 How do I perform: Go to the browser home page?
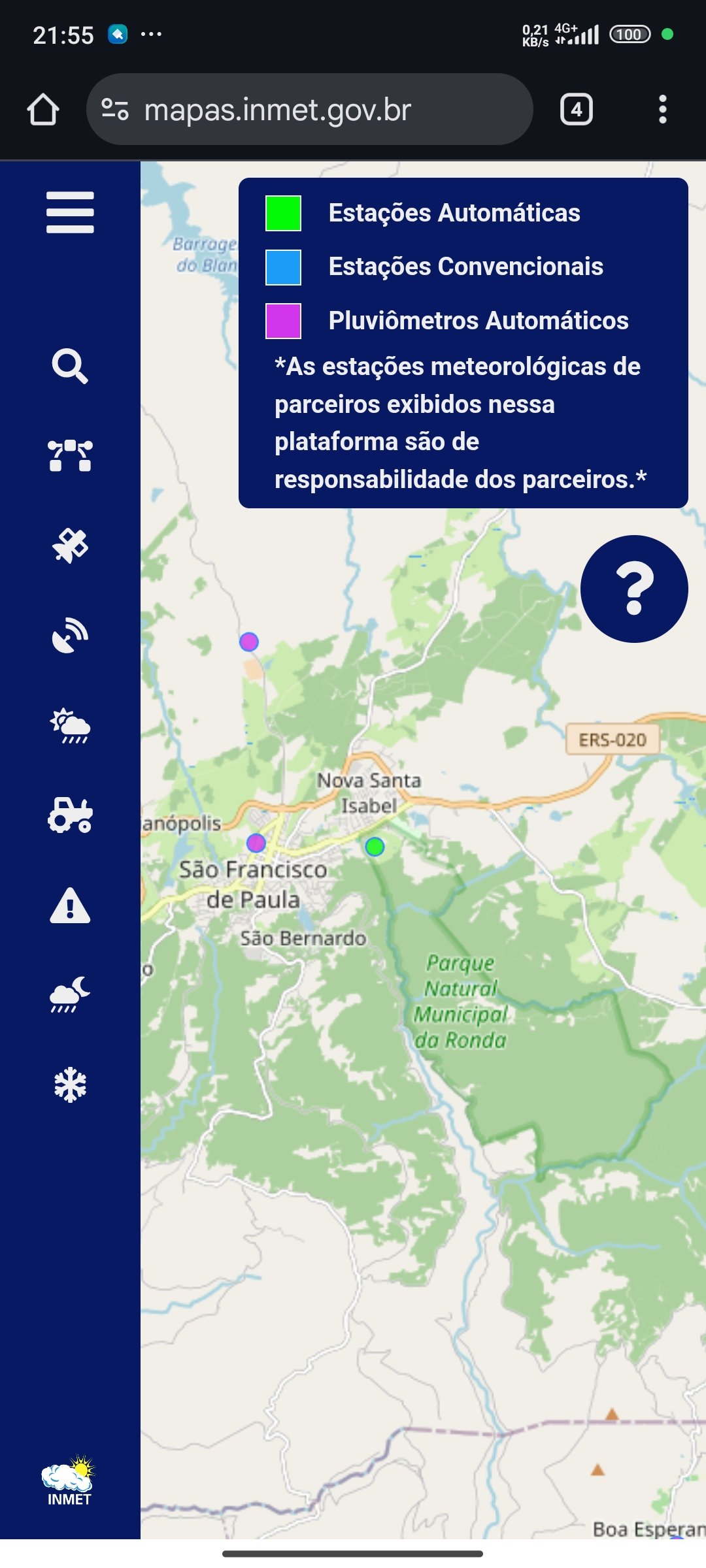tap(43, 110)
